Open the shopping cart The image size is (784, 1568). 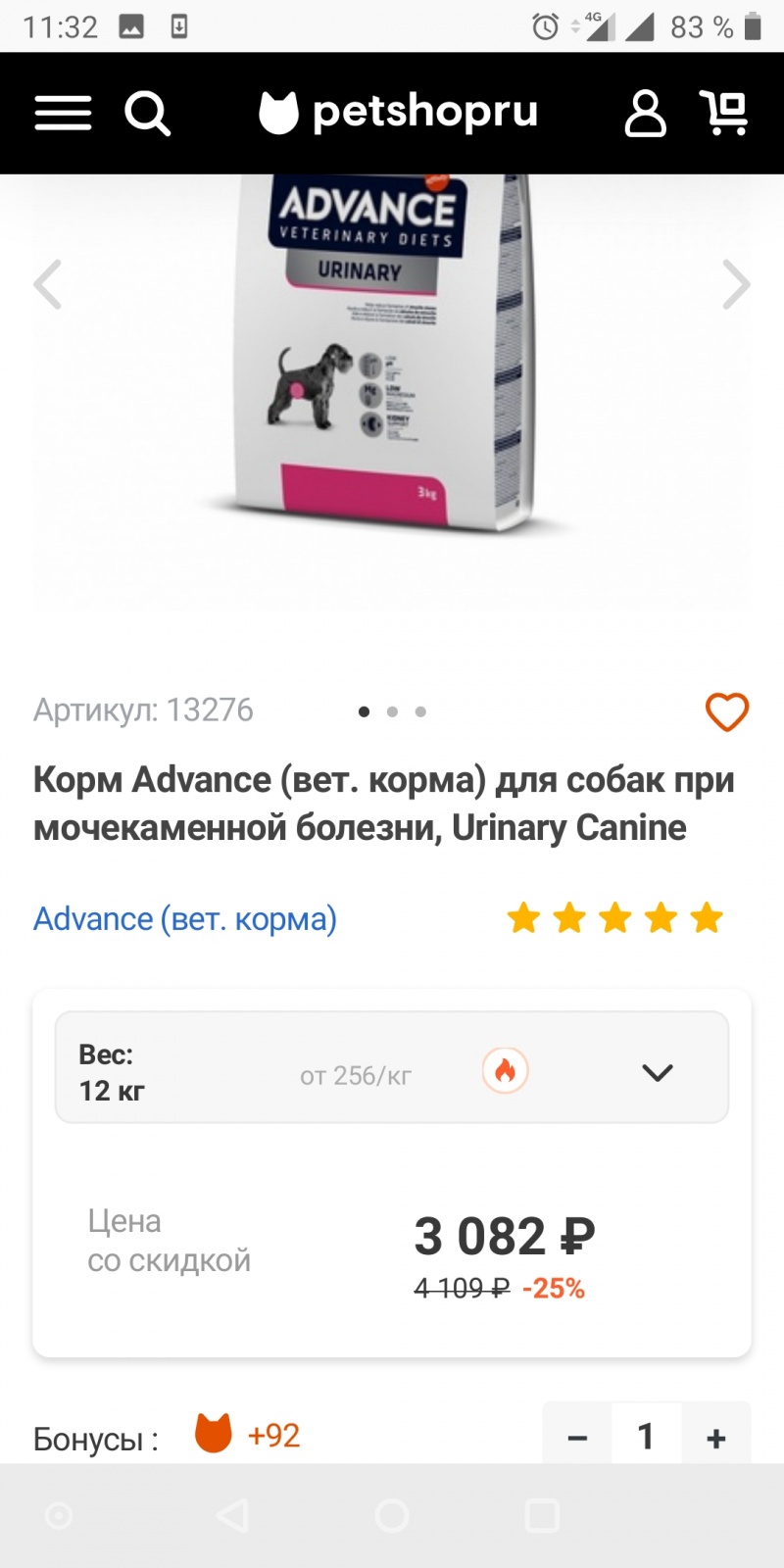pos(725,113)
